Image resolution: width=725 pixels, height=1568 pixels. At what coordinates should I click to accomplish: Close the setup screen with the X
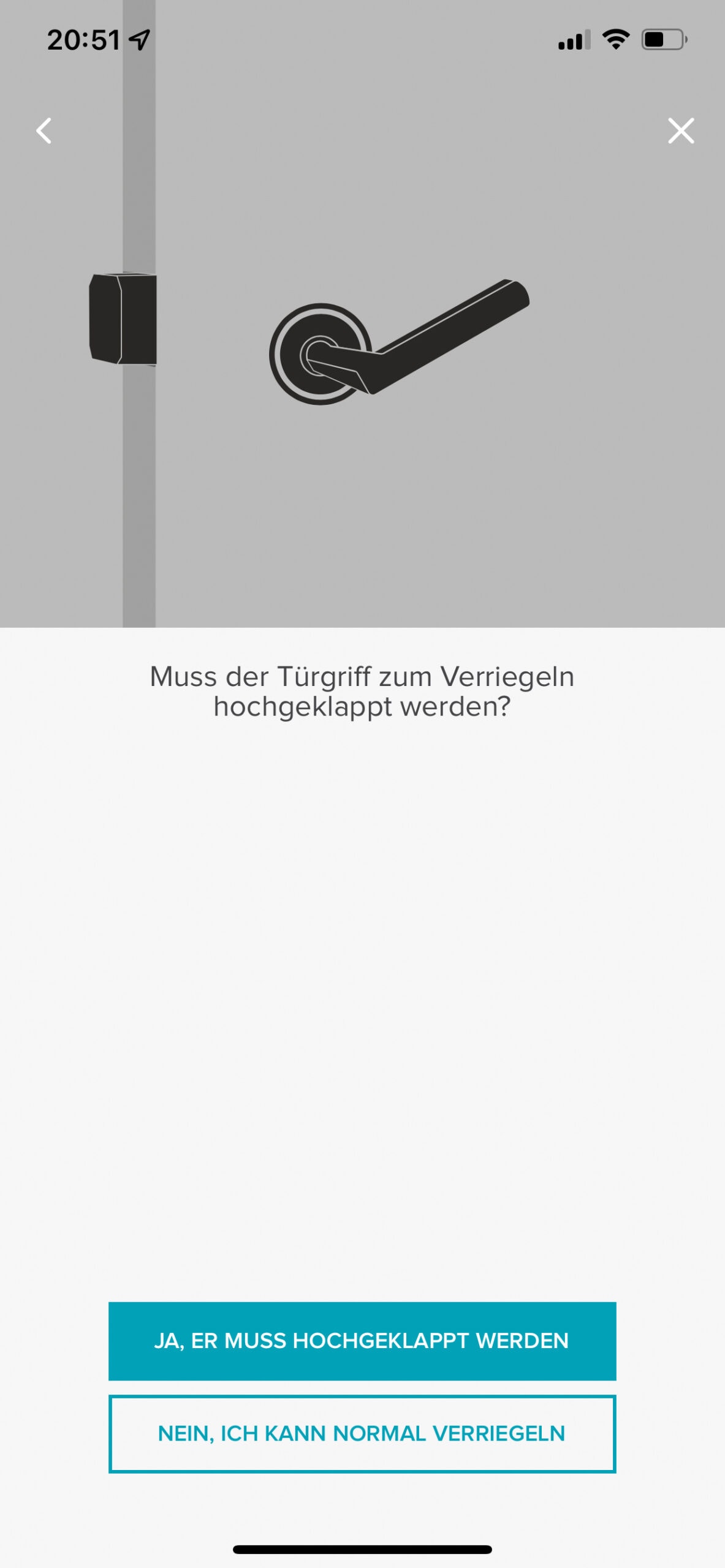coord(680,130)
